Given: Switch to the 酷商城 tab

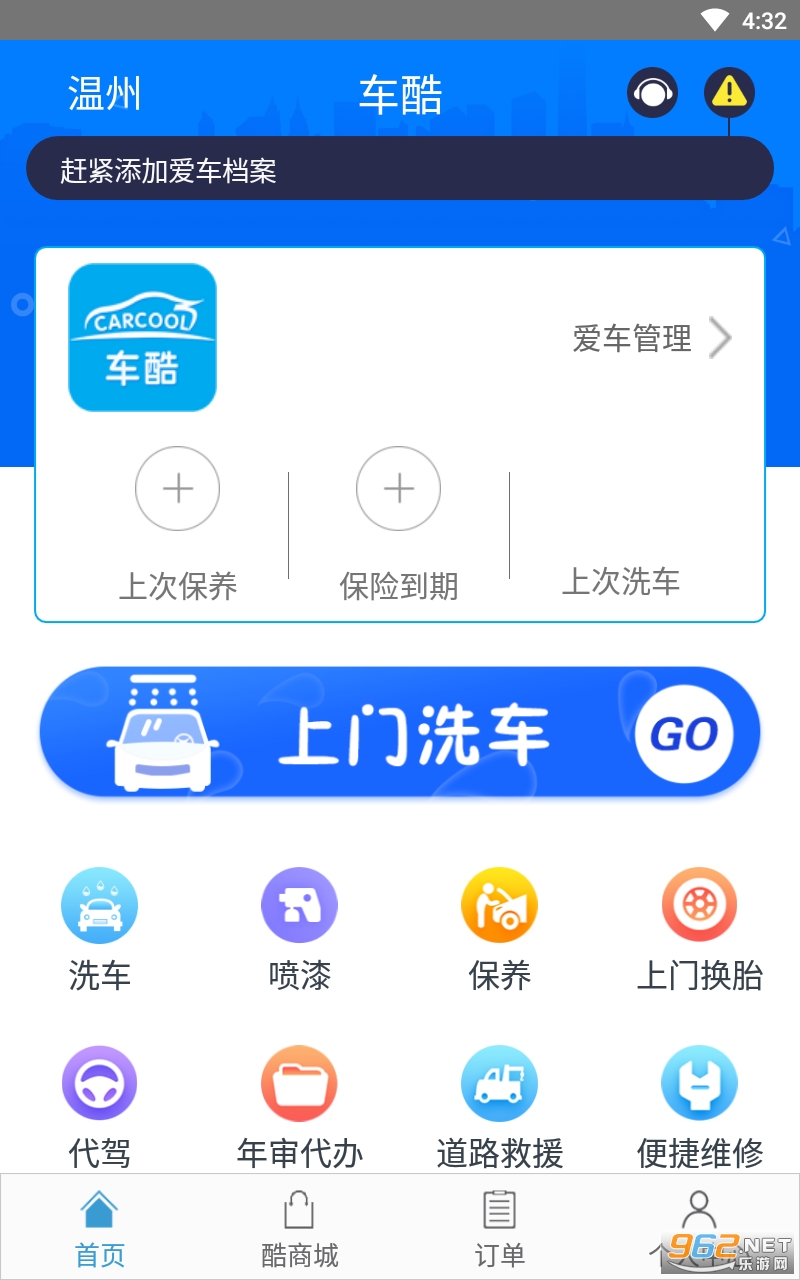Looking at the screenshot, I should pos(300,1228).
